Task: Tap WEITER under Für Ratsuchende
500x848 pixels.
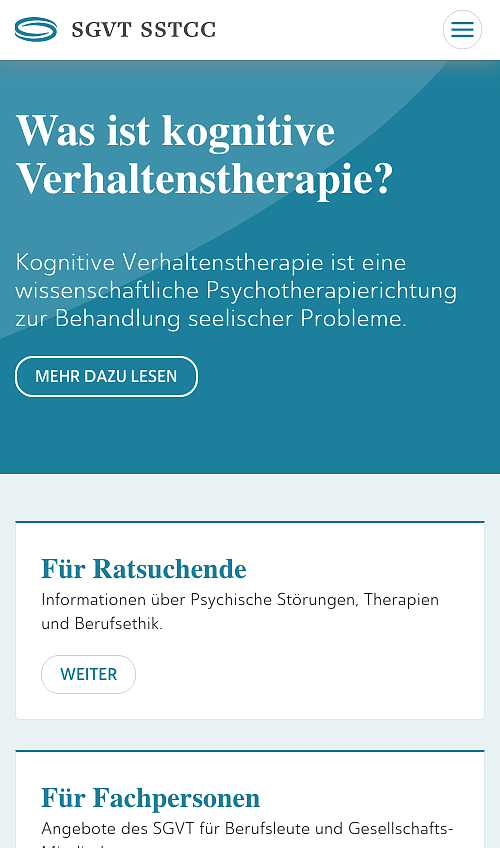Action: click(x=89, y=674)
